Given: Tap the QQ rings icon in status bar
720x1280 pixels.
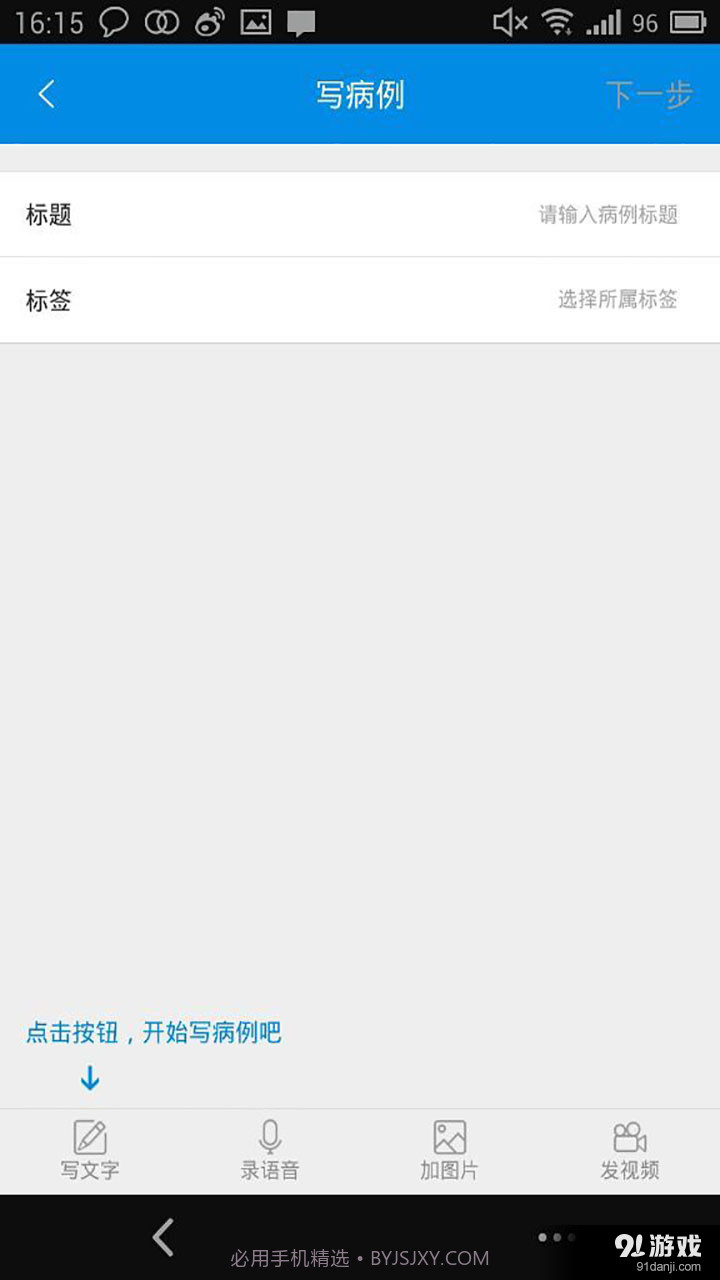Looking at the screenshot, I should [x=162, y=18].
